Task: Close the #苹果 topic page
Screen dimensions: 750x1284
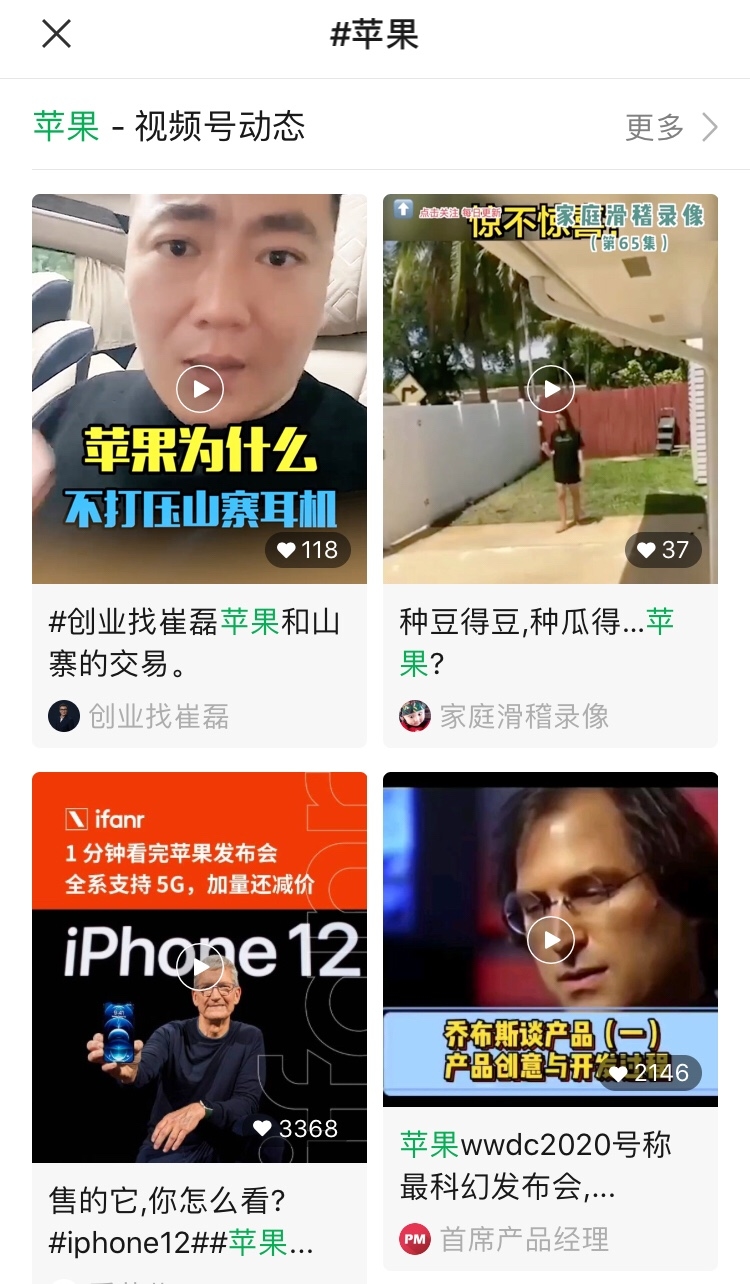Action: click(x=57, y=33)
